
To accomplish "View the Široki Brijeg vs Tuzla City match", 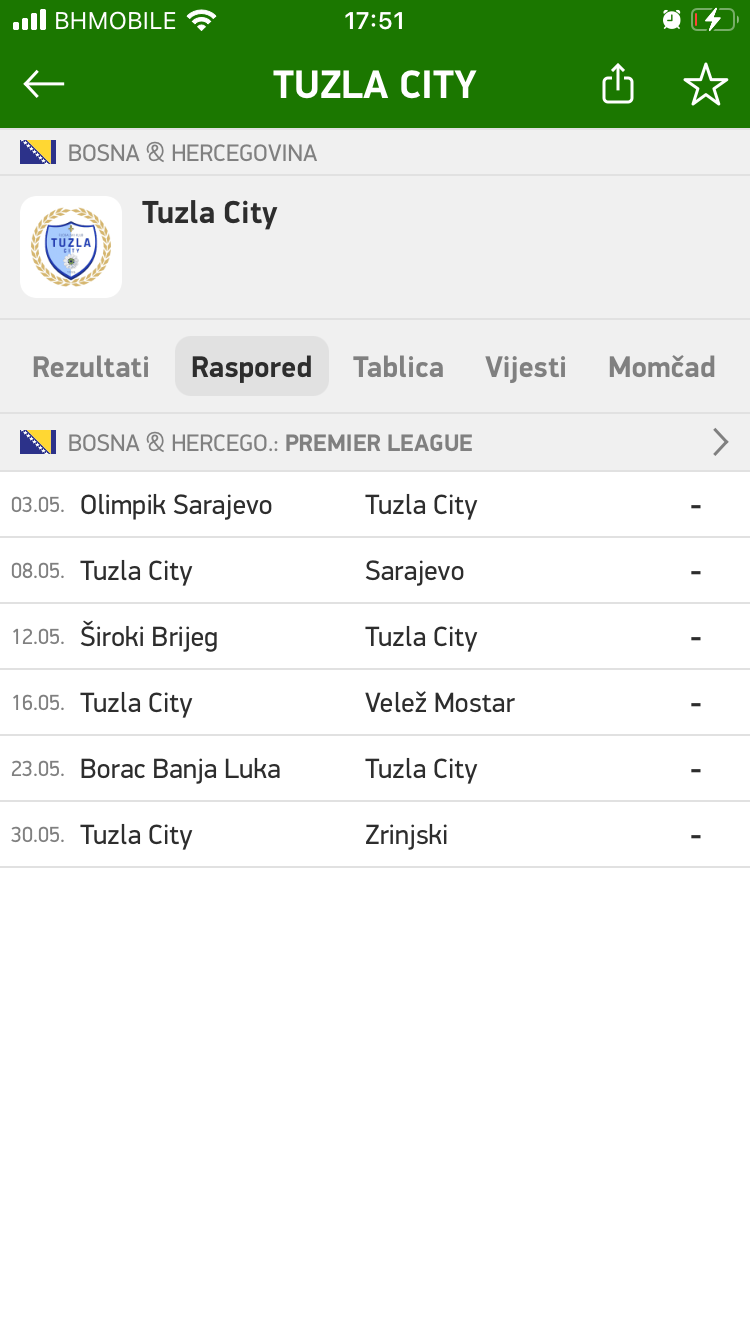I will 375,637.
